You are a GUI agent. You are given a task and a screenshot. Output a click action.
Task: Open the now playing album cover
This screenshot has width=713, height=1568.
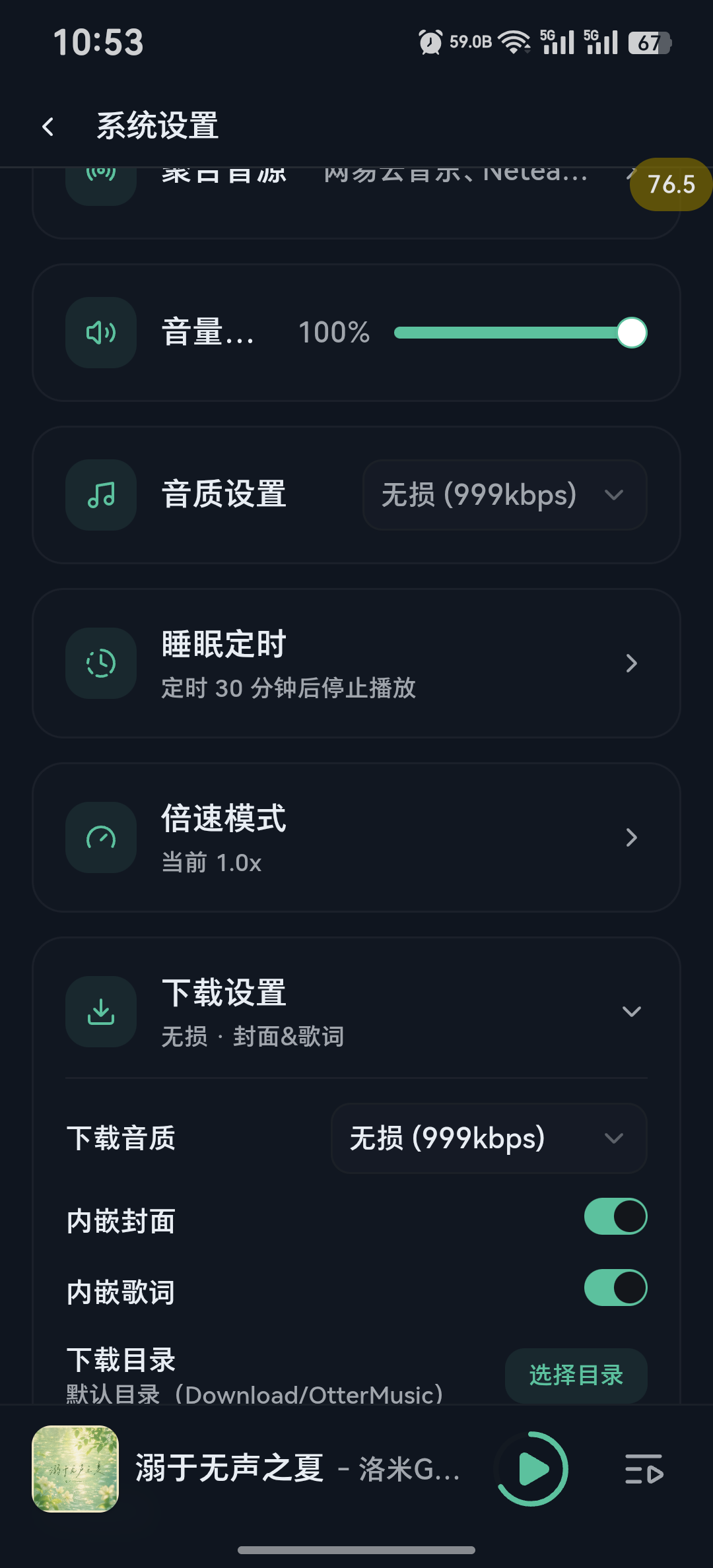click(75, 1469)
